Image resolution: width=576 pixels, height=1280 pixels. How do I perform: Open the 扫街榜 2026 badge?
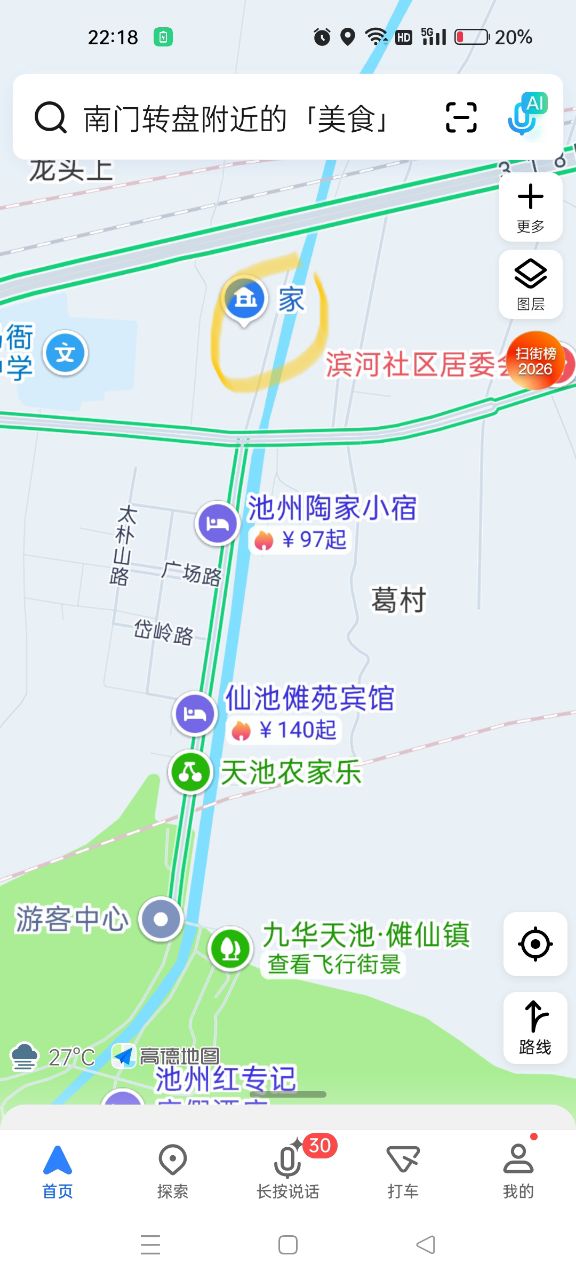pos(535,360)
